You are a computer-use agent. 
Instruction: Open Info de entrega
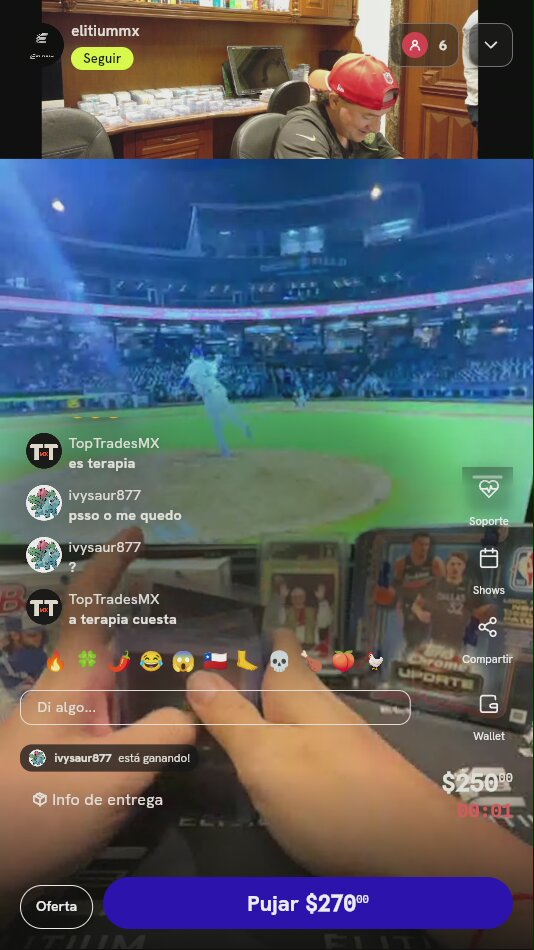98,800
